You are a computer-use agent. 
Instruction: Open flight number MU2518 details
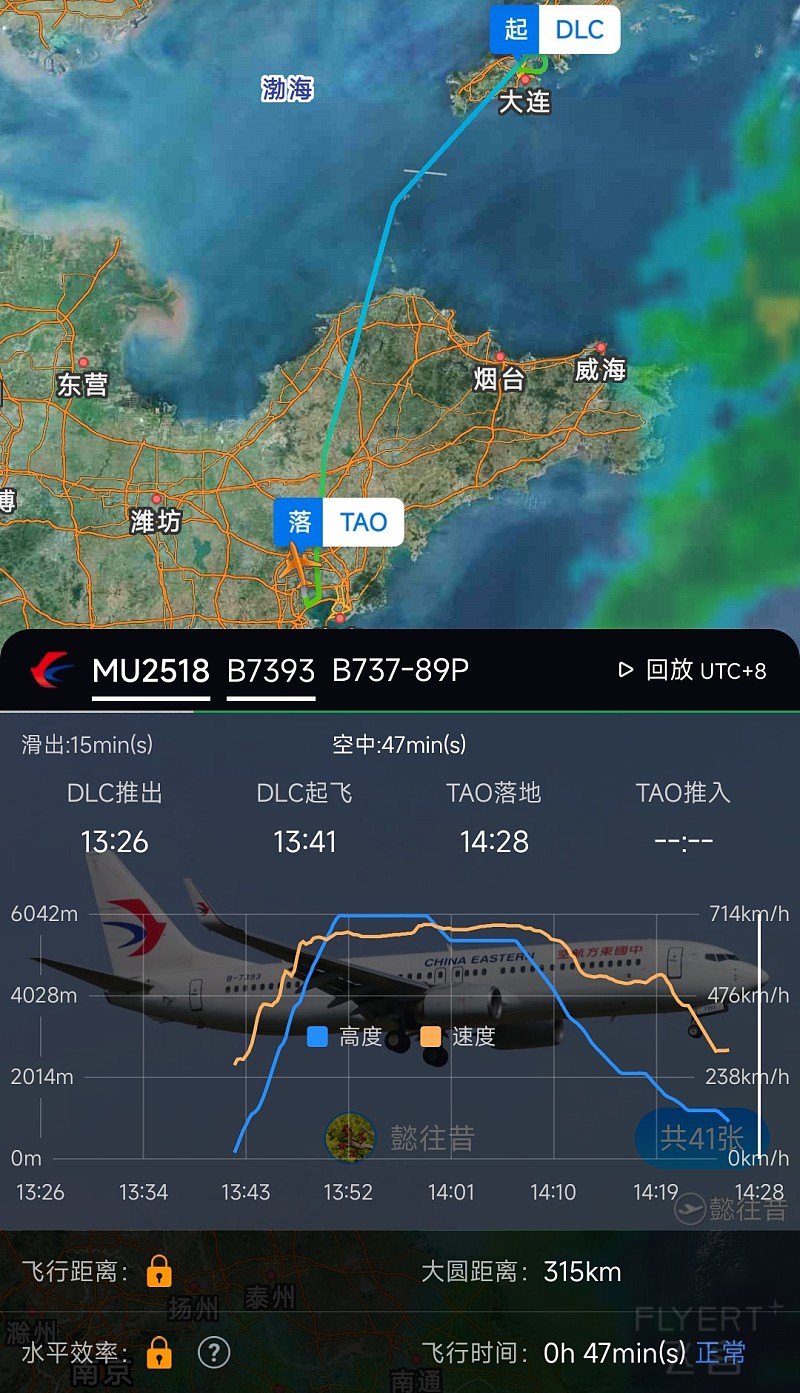151,670
